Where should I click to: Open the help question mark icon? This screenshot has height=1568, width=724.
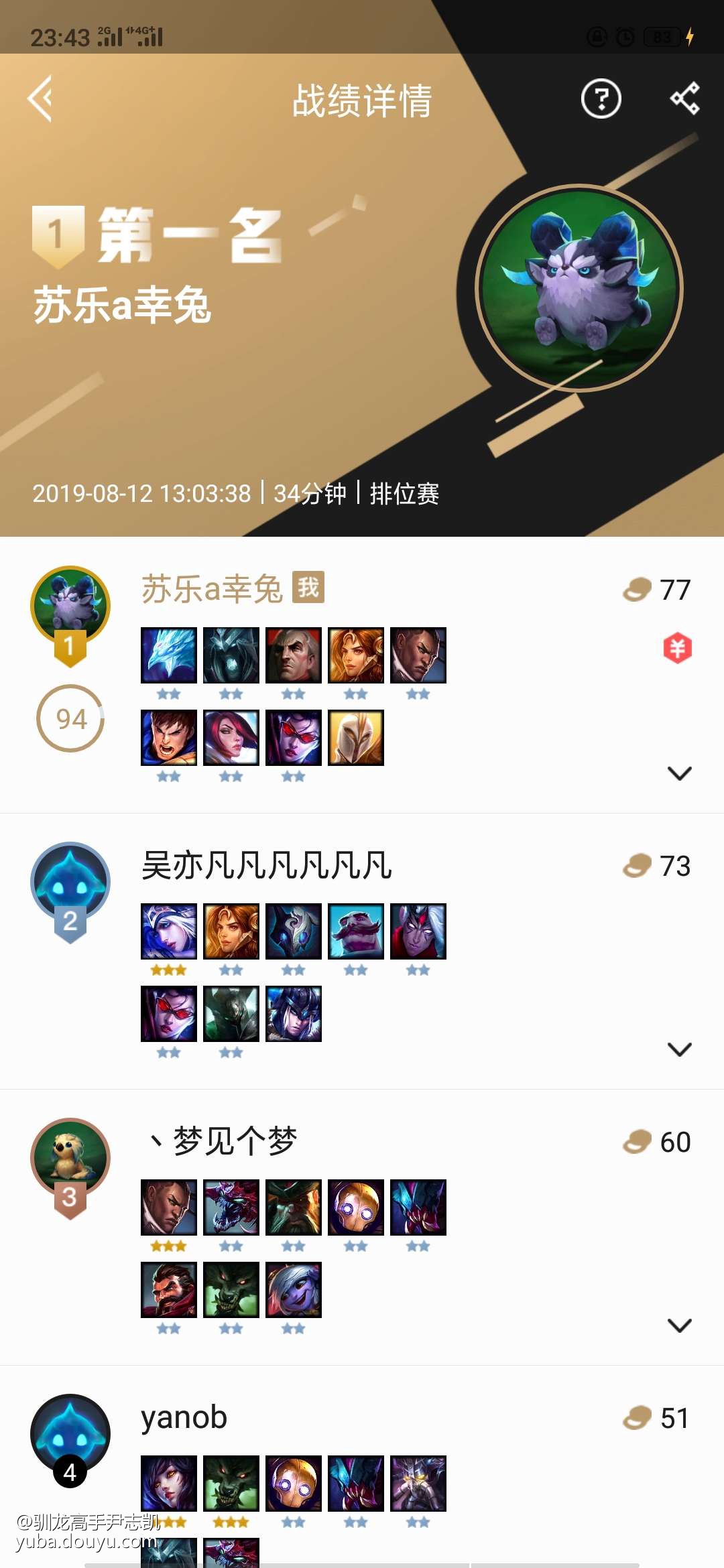(601, 99)
